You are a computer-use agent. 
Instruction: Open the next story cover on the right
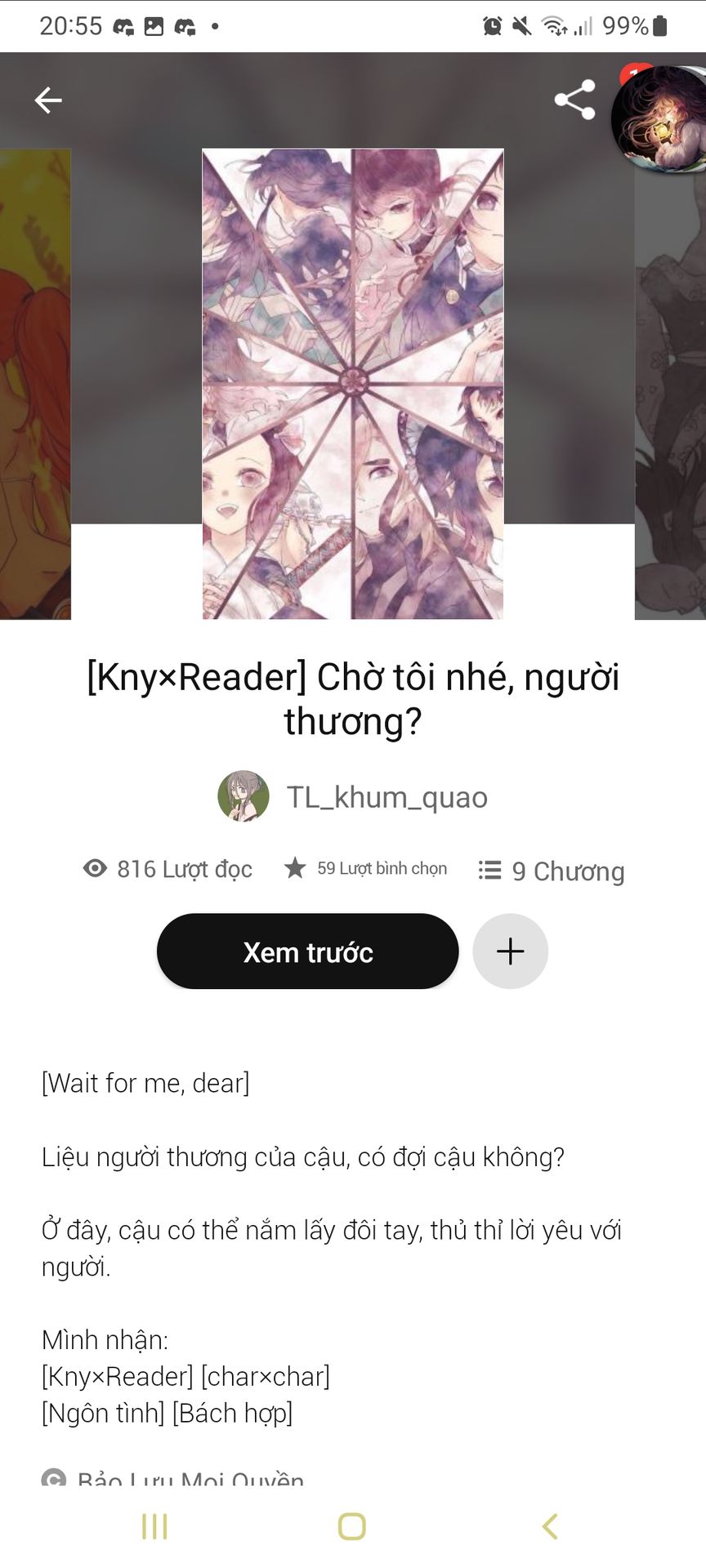point(670,392)
